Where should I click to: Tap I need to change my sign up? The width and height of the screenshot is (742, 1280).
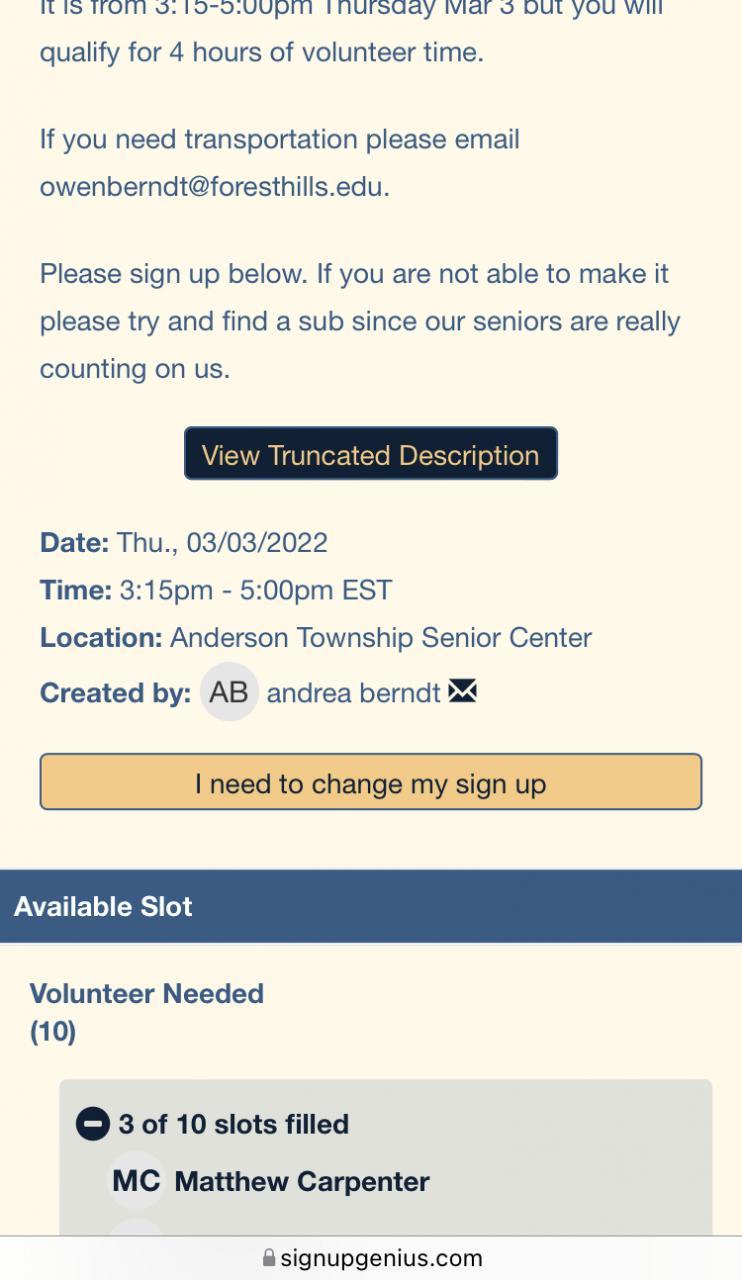point(370,783)
